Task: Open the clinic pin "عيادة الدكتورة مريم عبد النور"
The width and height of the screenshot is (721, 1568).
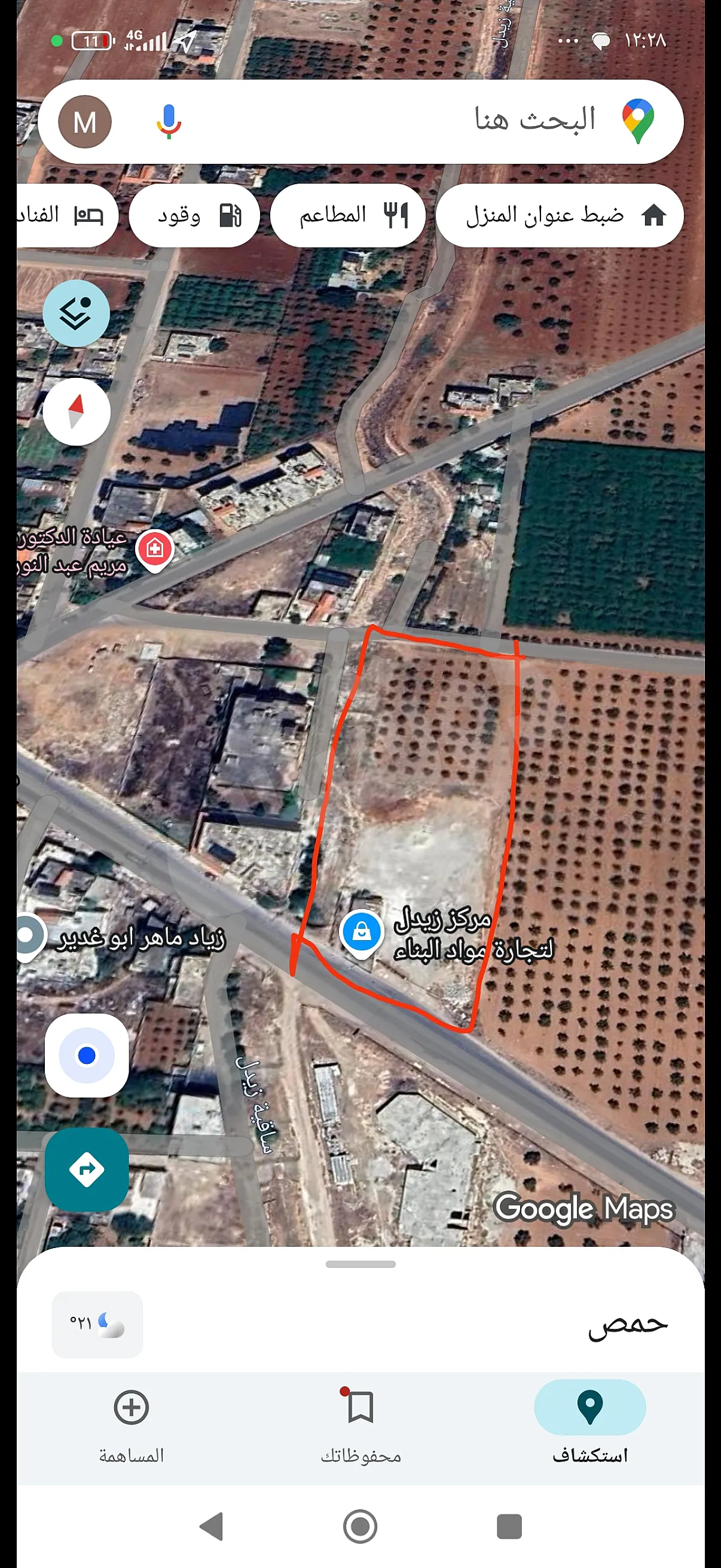Action: (155, 551)
